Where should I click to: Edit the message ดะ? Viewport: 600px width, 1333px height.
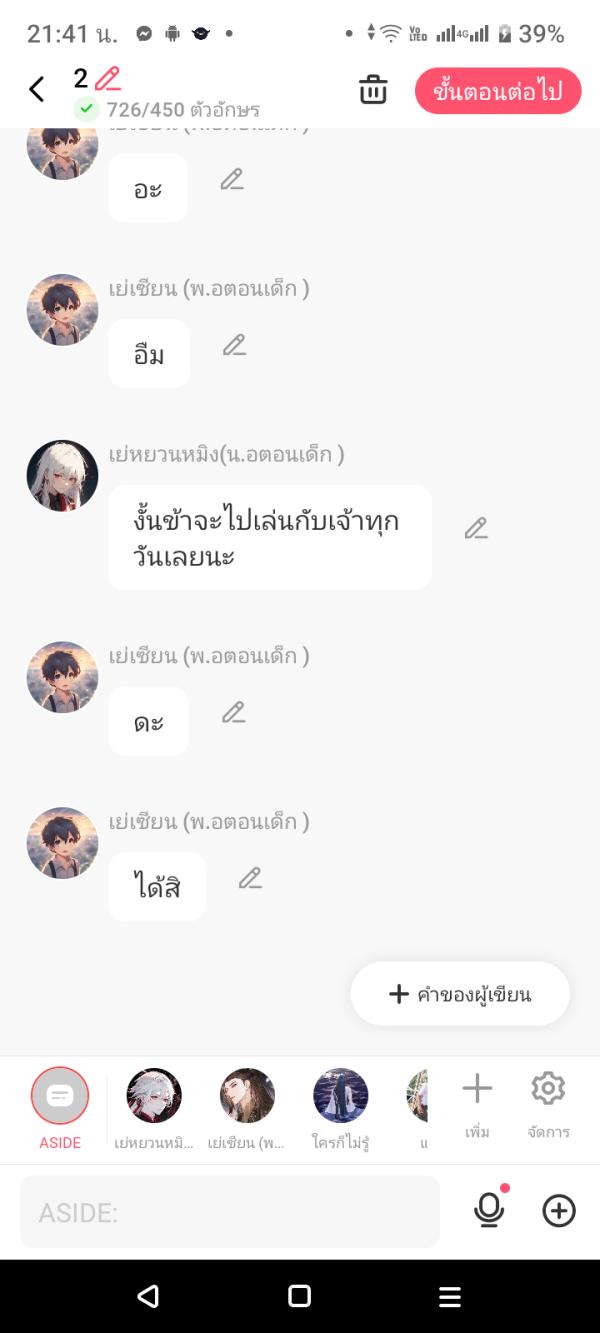(233, 713)
